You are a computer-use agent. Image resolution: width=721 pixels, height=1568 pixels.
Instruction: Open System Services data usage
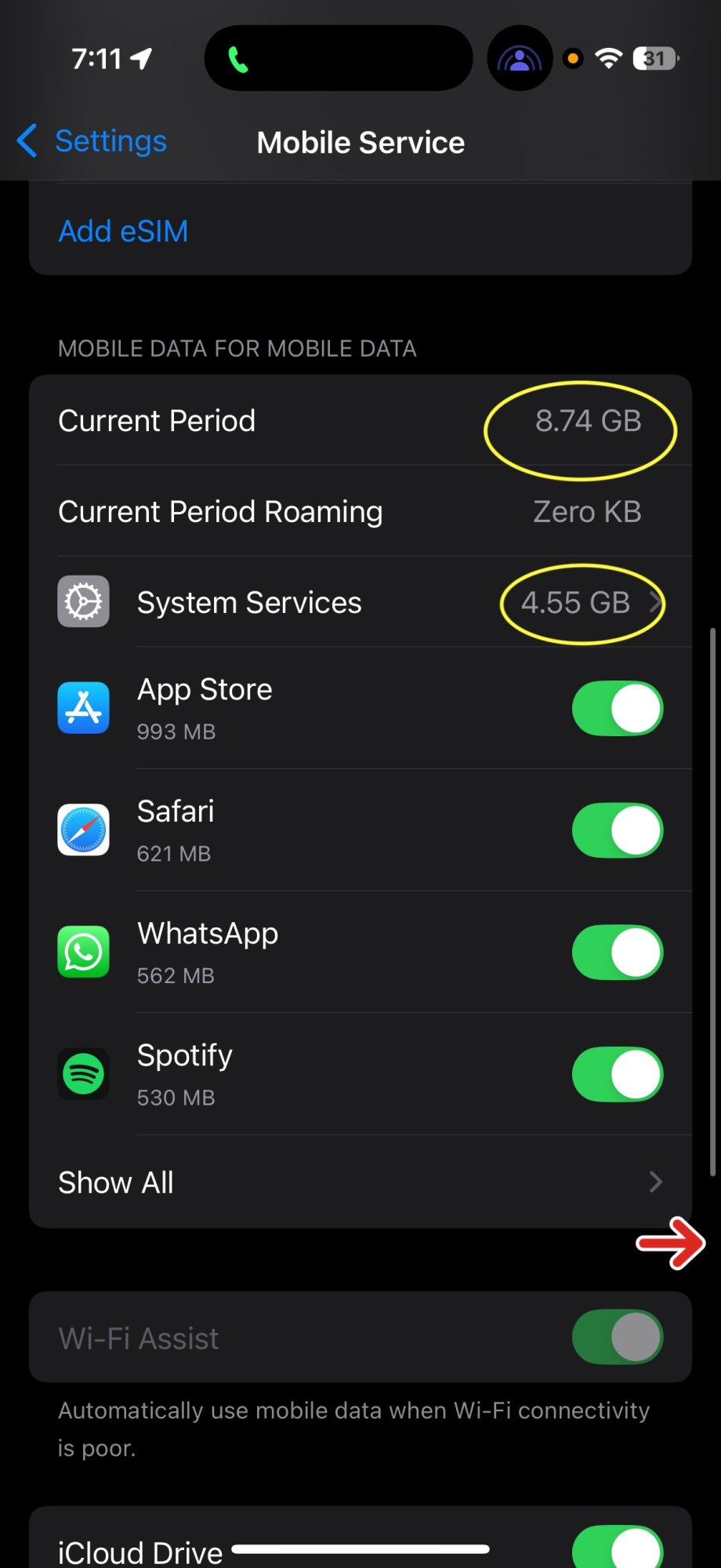(x=360, y=602)
